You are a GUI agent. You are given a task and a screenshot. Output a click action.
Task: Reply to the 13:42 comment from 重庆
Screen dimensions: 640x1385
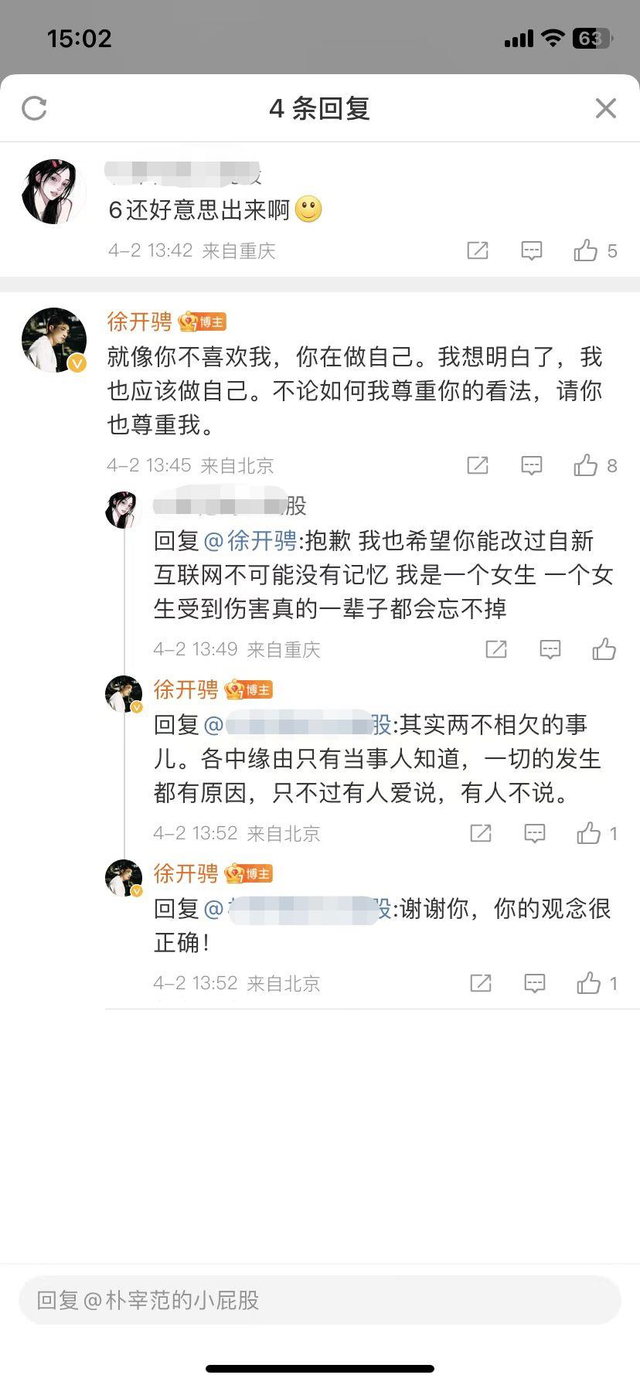[x=532, y=251]
